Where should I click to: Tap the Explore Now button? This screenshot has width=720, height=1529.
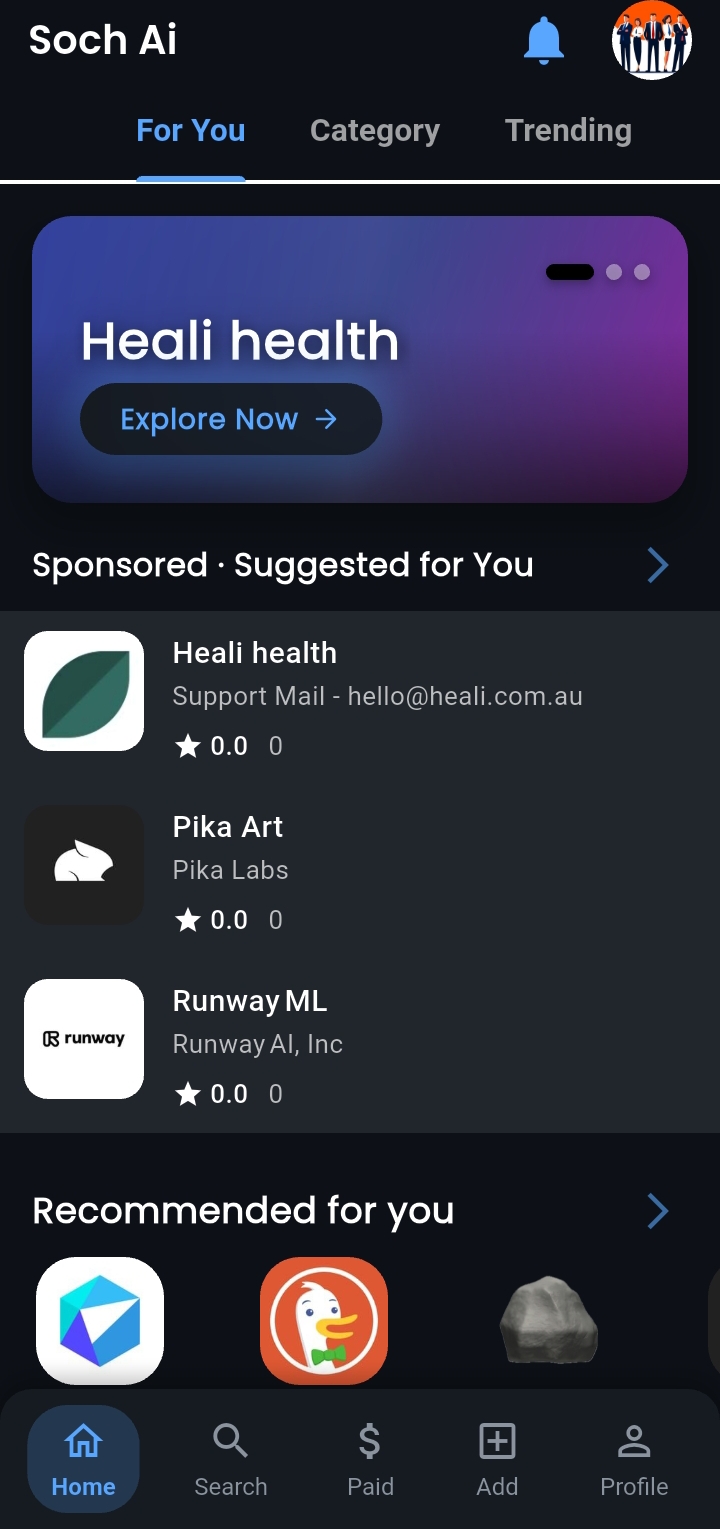pyautogui.click(x=231, y=419)
